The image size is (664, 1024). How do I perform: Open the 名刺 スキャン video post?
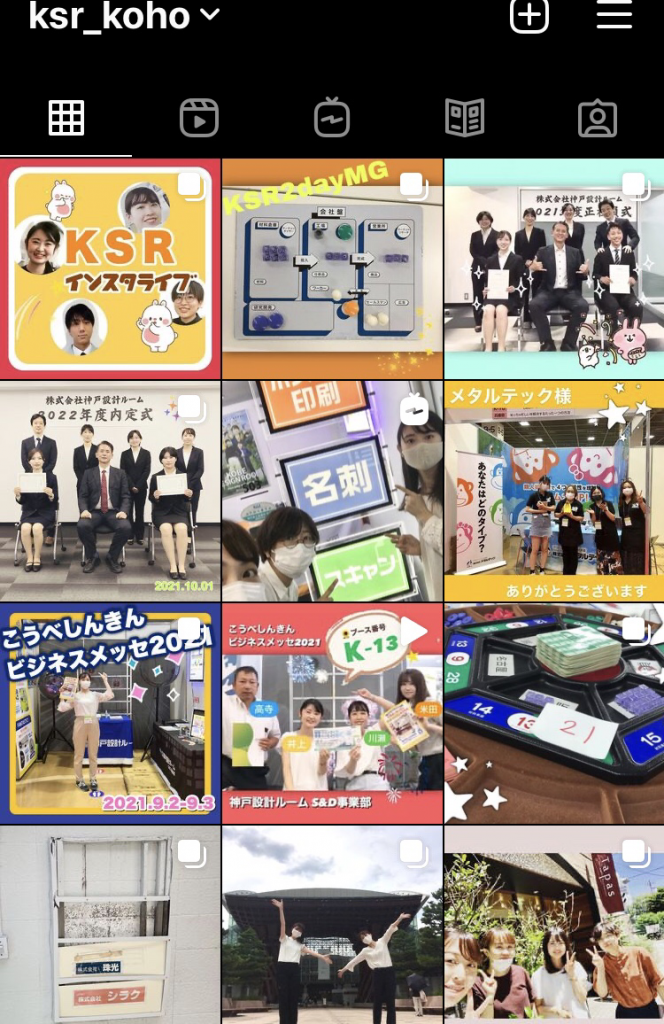coord(332,490)
